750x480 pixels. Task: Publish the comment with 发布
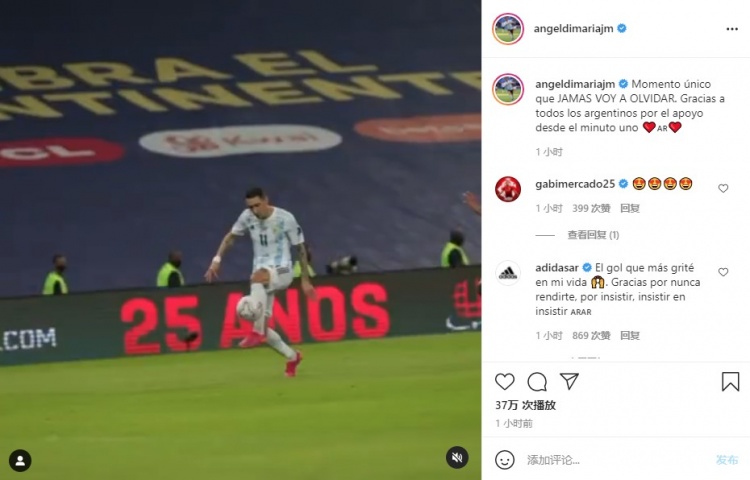click(726, 460)
